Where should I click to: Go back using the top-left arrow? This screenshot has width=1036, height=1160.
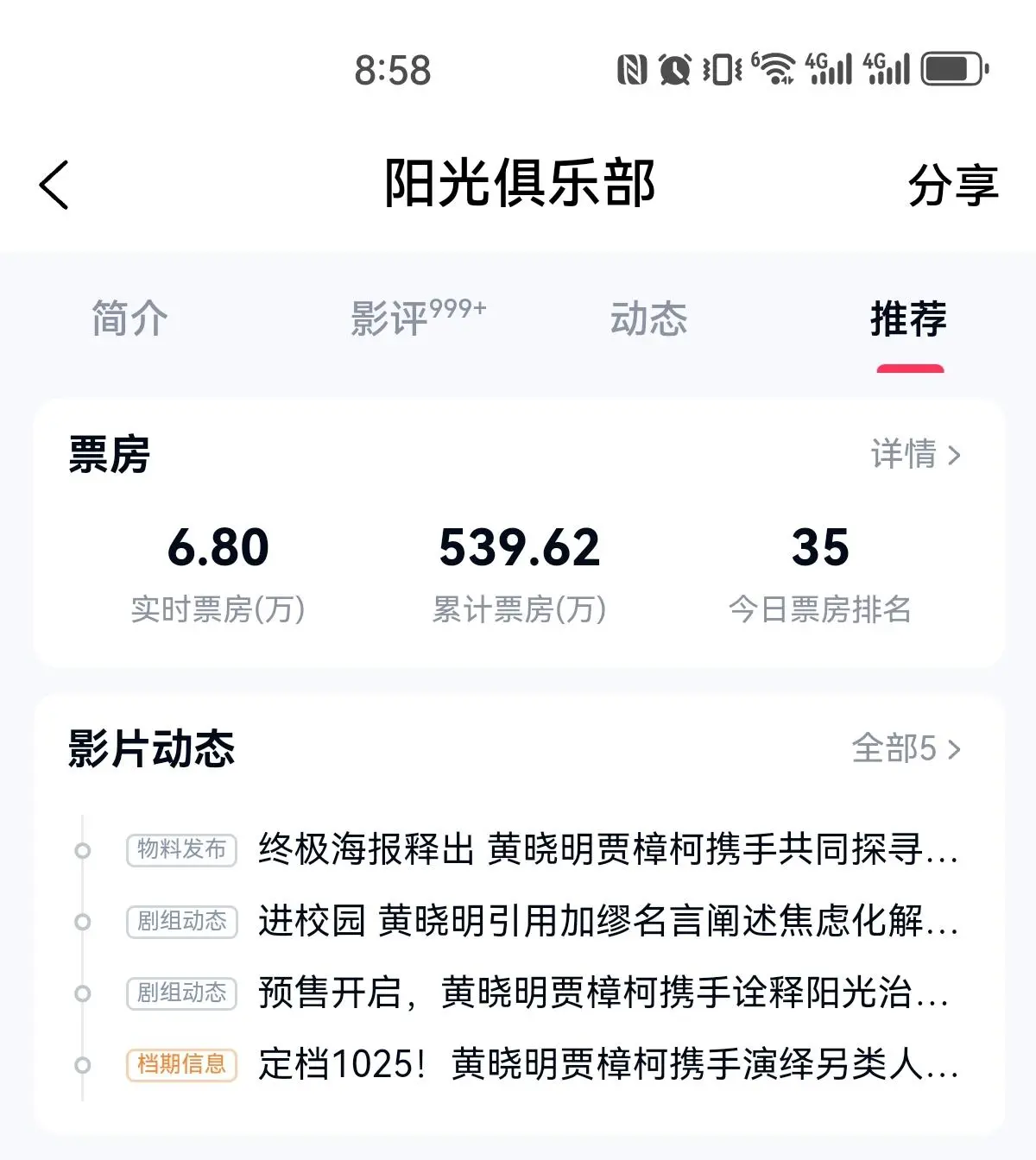click(54, 185)
